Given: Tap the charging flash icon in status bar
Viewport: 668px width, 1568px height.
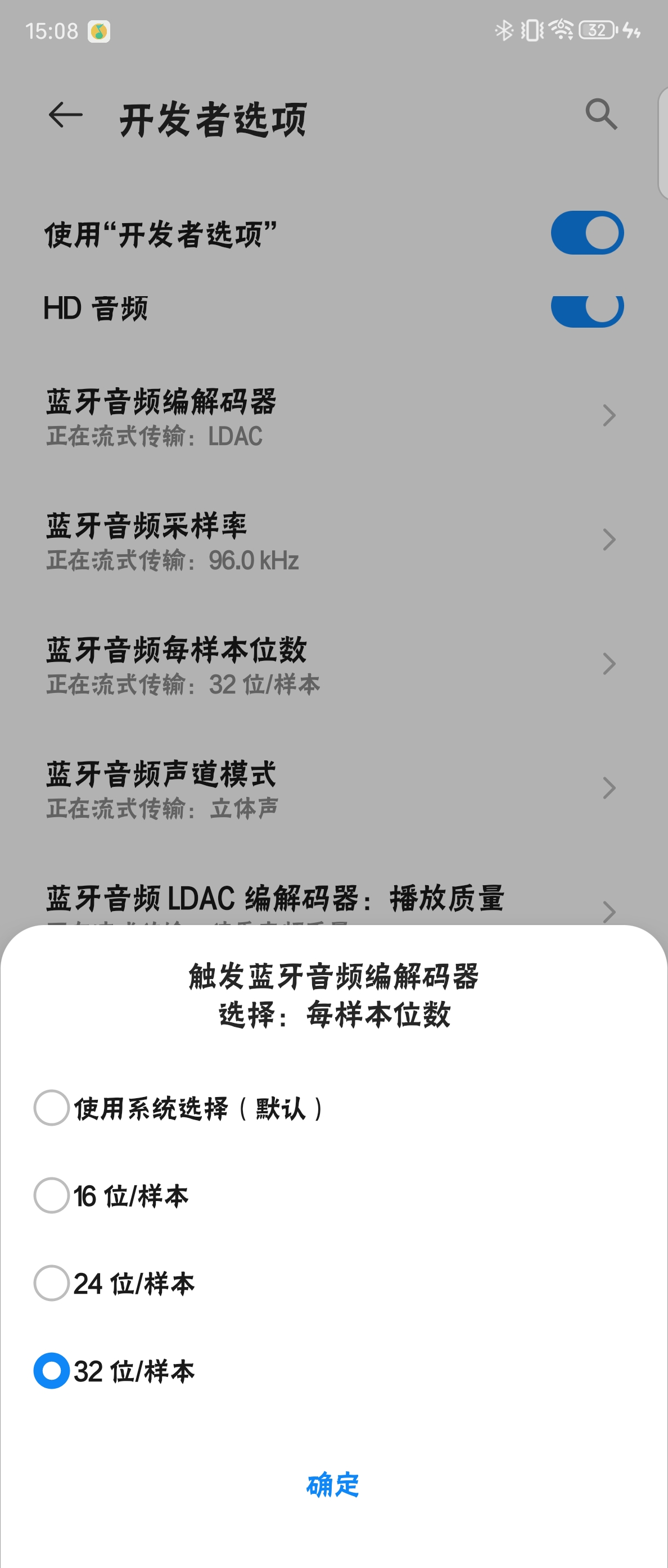Looking at the screenshot, I should tap(631, 31).
